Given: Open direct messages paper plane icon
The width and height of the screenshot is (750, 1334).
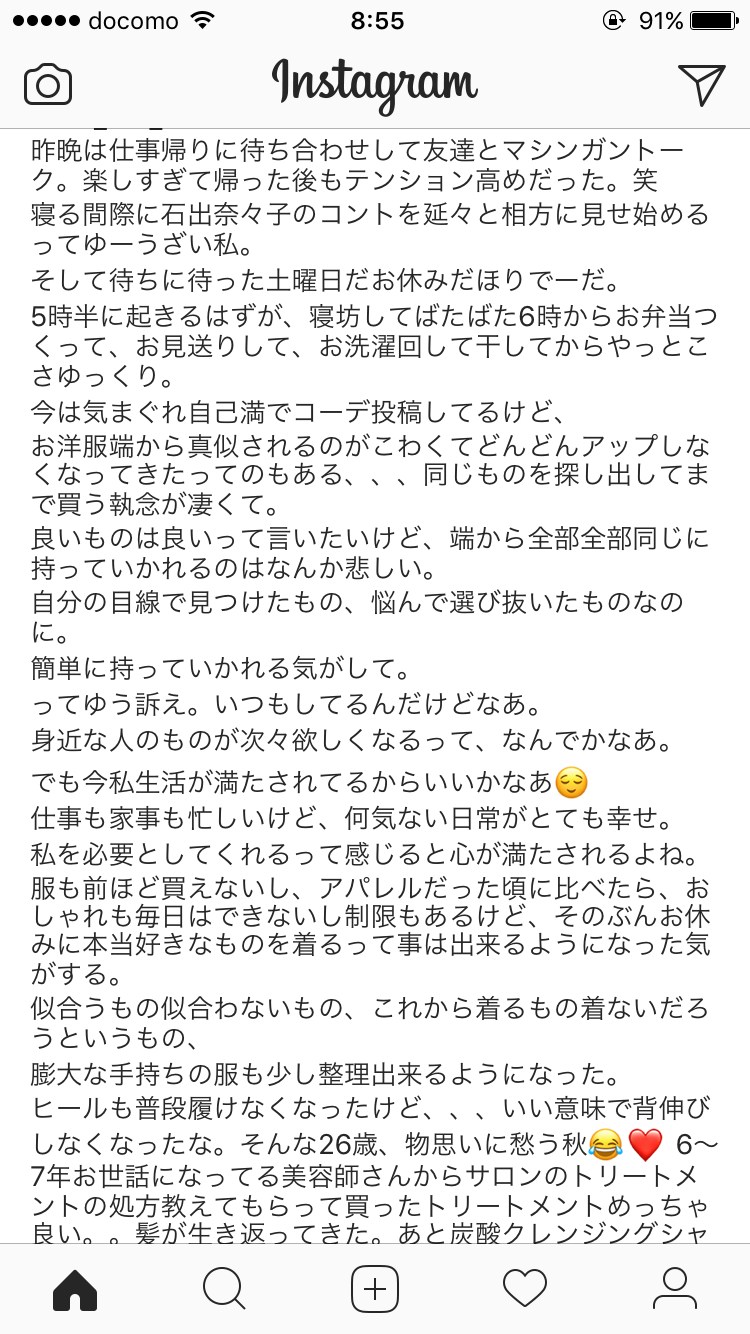Looking at the screenshot, I should click(x=701, y=84).
